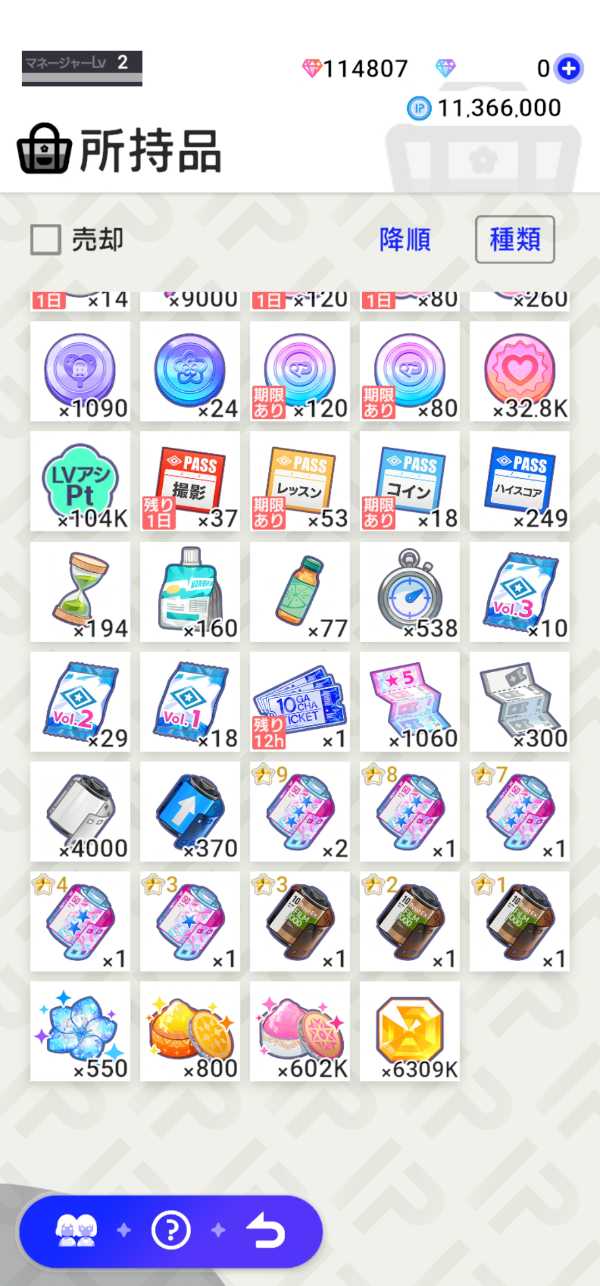Select the ハイスコア PASS item ×249

(x=520, y=481)
